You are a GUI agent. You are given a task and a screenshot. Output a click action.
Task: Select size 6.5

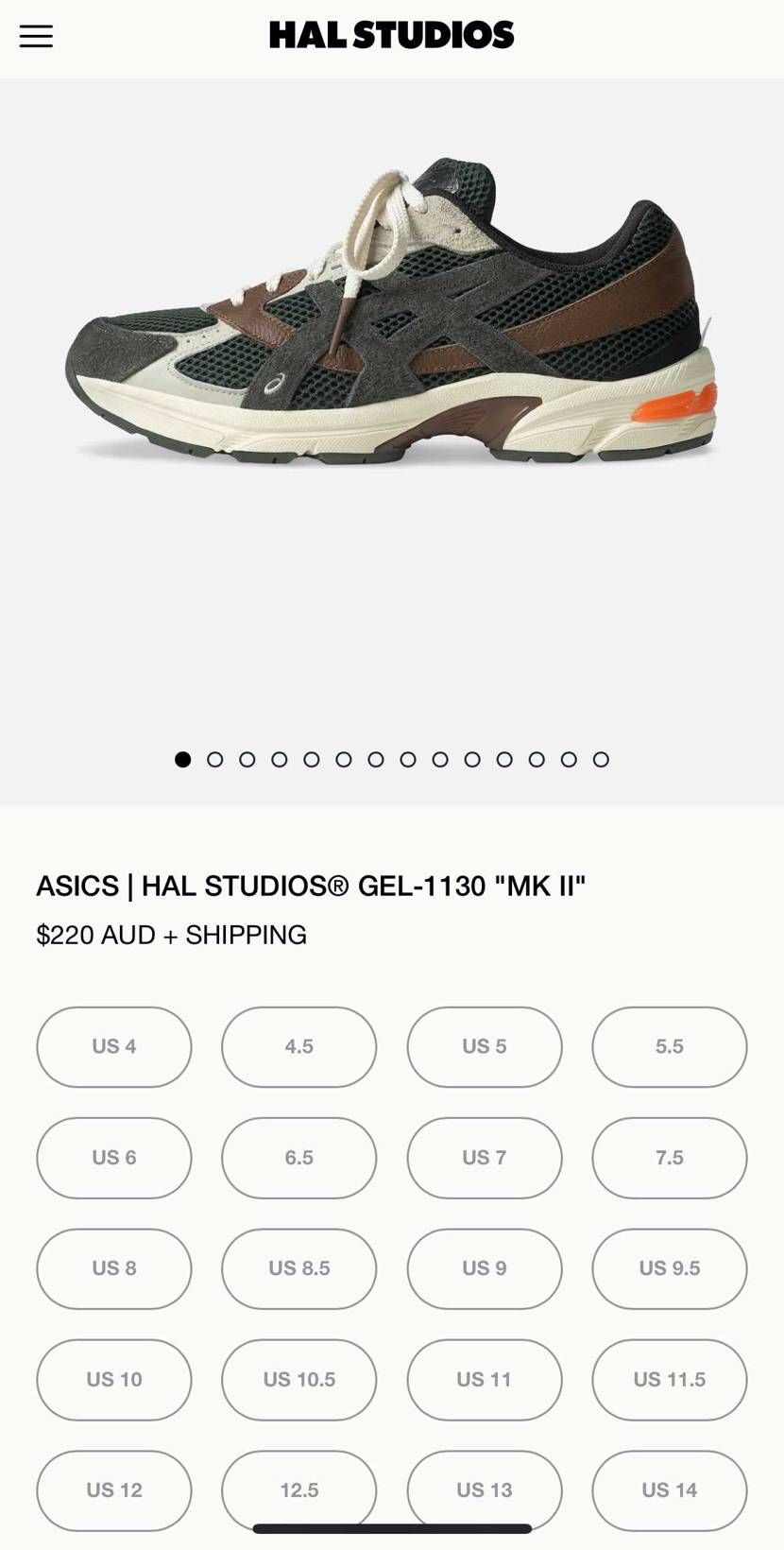click(x=298, y=1158)
